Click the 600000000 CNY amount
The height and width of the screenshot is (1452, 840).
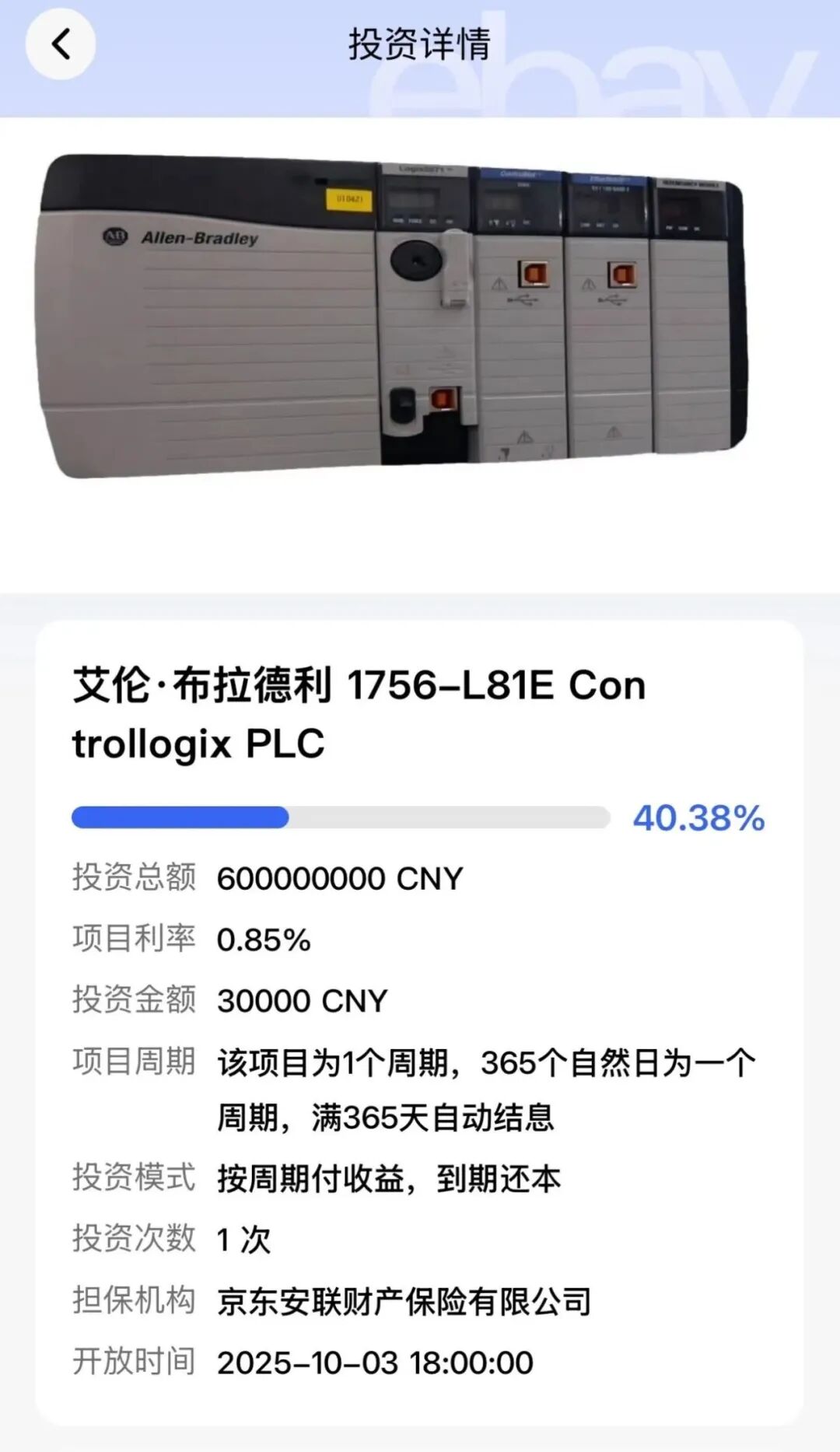[338, 876]
